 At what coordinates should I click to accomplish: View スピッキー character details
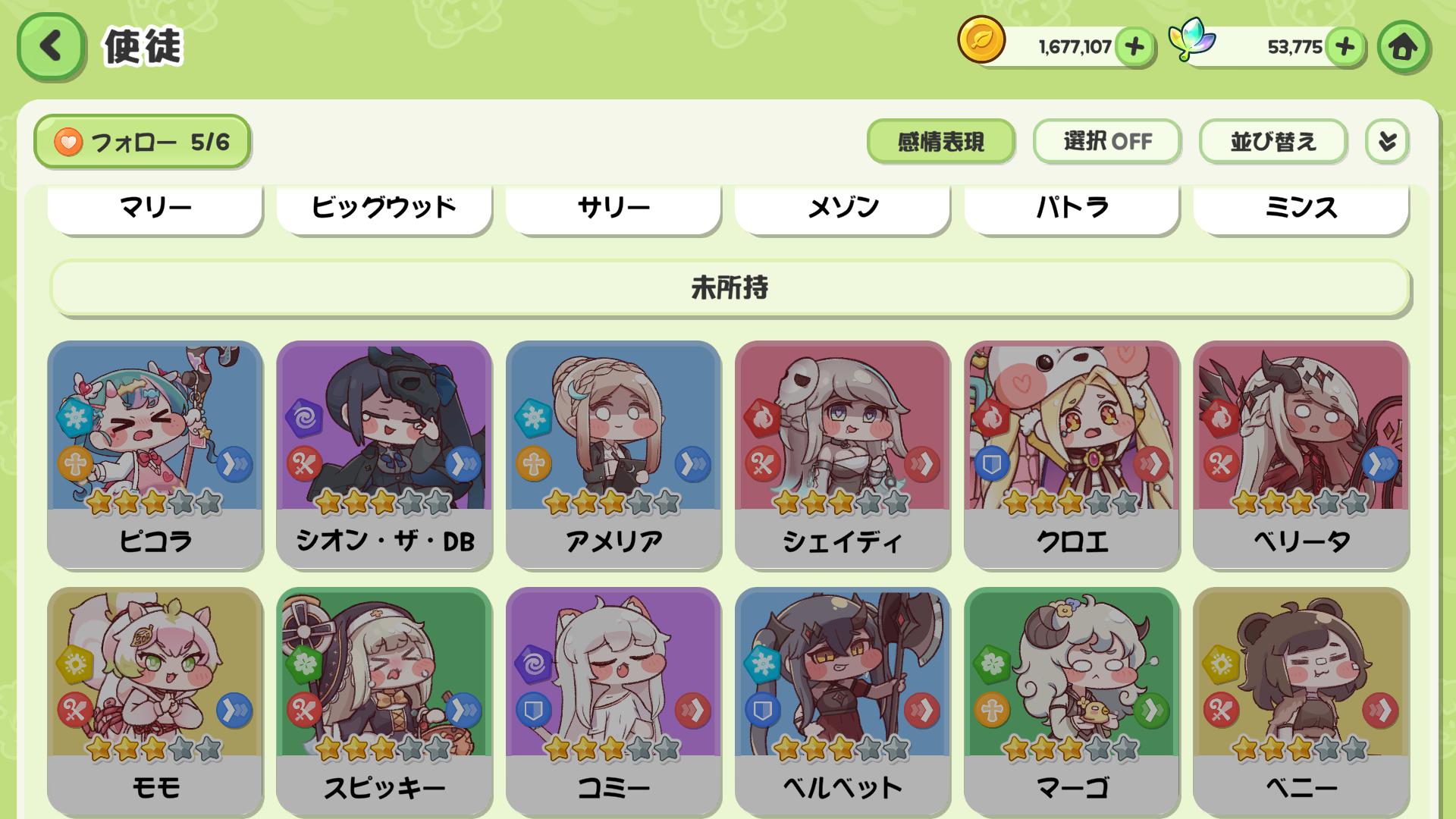click(384, 701)
